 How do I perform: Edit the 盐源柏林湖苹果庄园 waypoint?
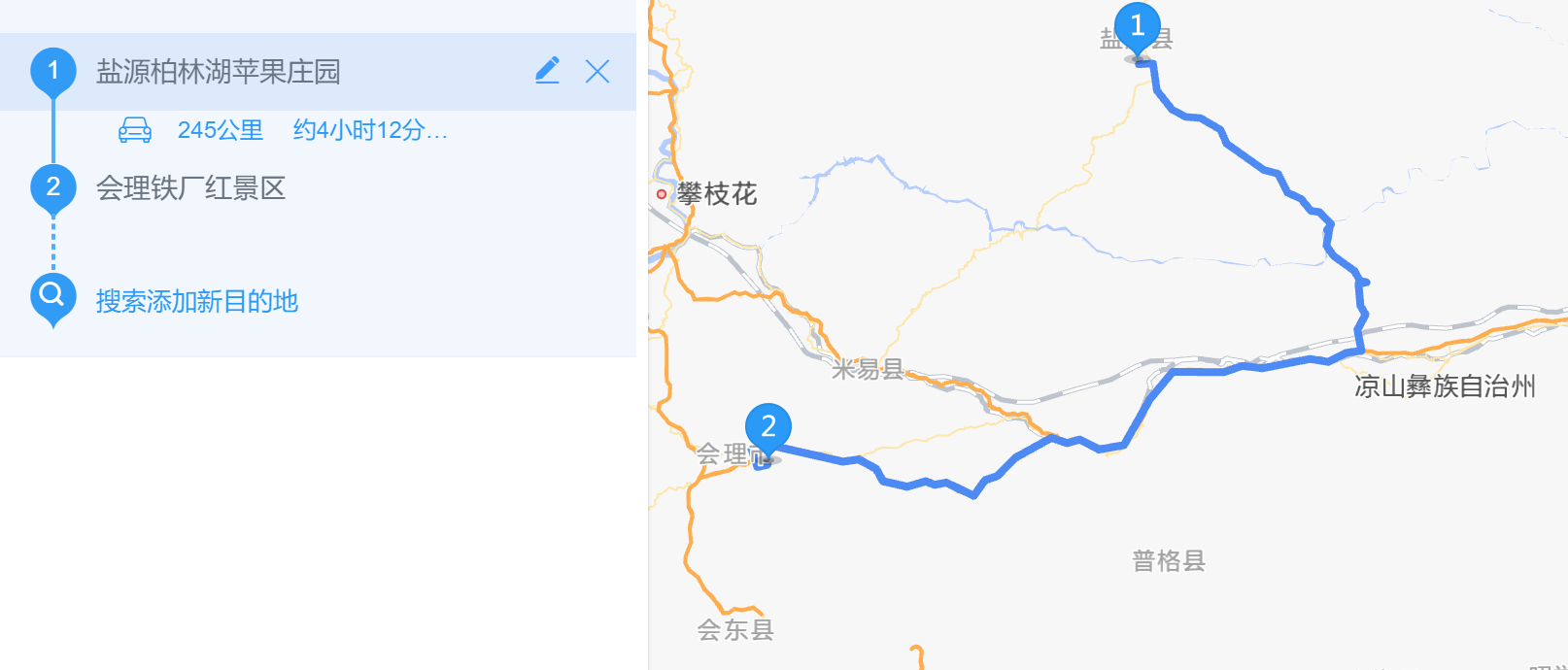[x=547, y=71]
